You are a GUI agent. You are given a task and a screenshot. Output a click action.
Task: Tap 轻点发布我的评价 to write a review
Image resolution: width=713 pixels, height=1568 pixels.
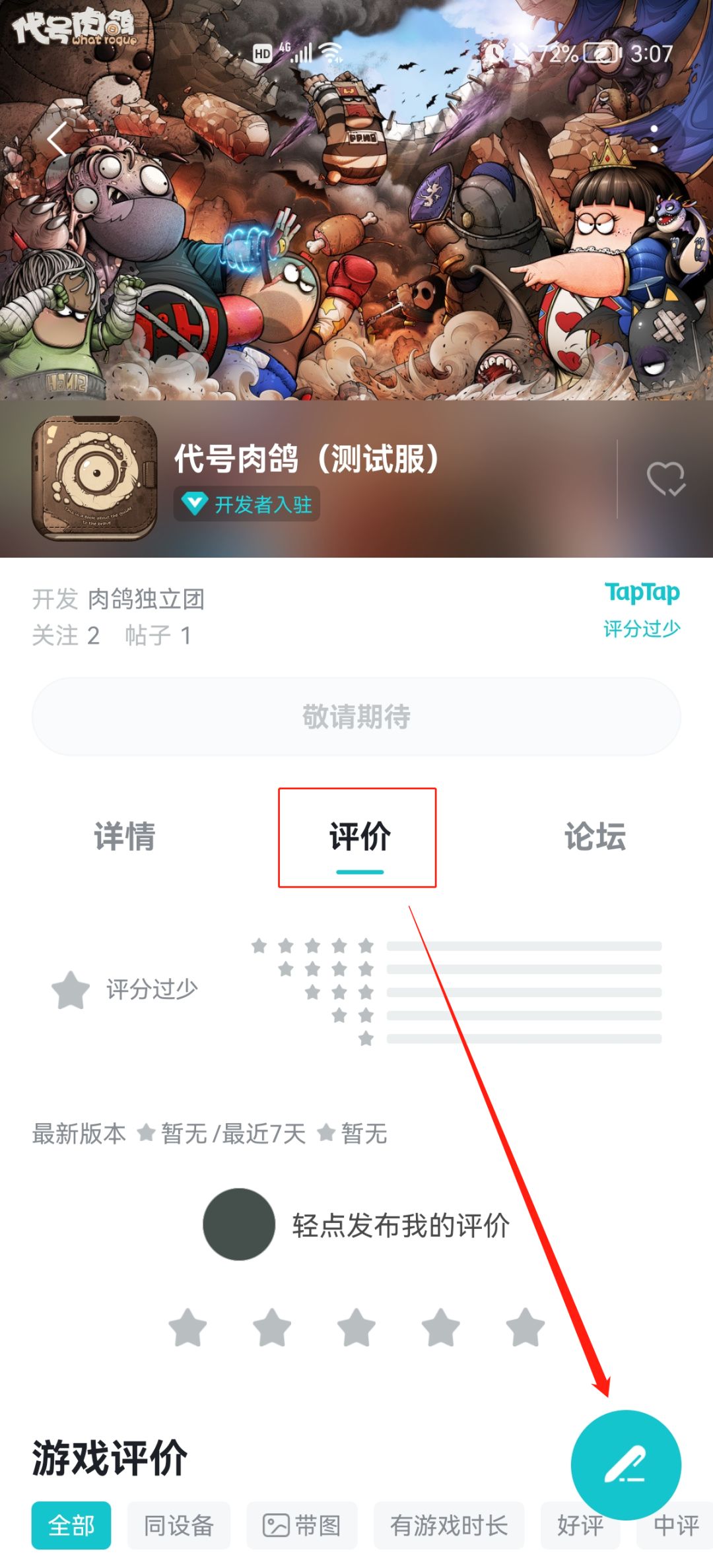(x=401, y=1225)
